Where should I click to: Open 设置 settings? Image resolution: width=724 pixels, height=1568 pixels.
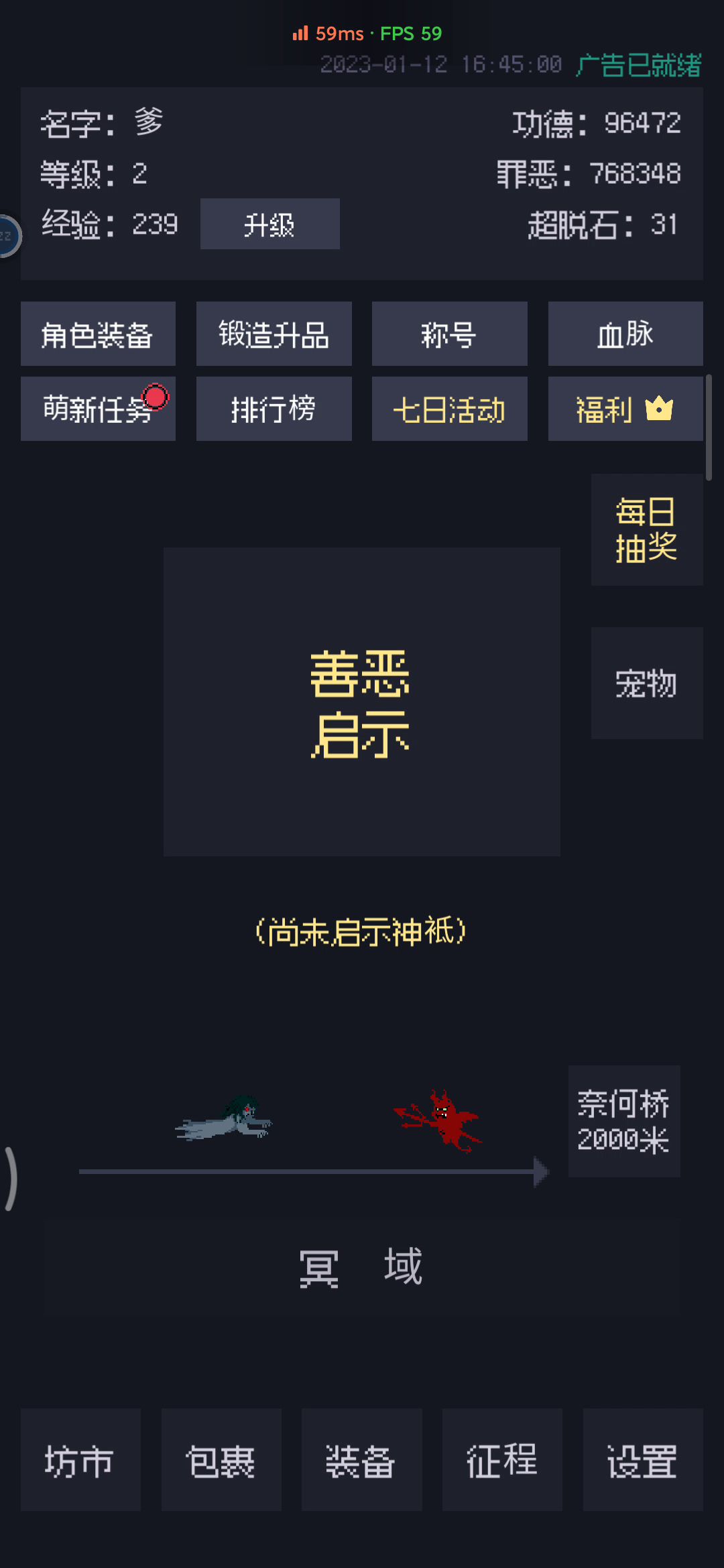click(x=642, y=1459)
